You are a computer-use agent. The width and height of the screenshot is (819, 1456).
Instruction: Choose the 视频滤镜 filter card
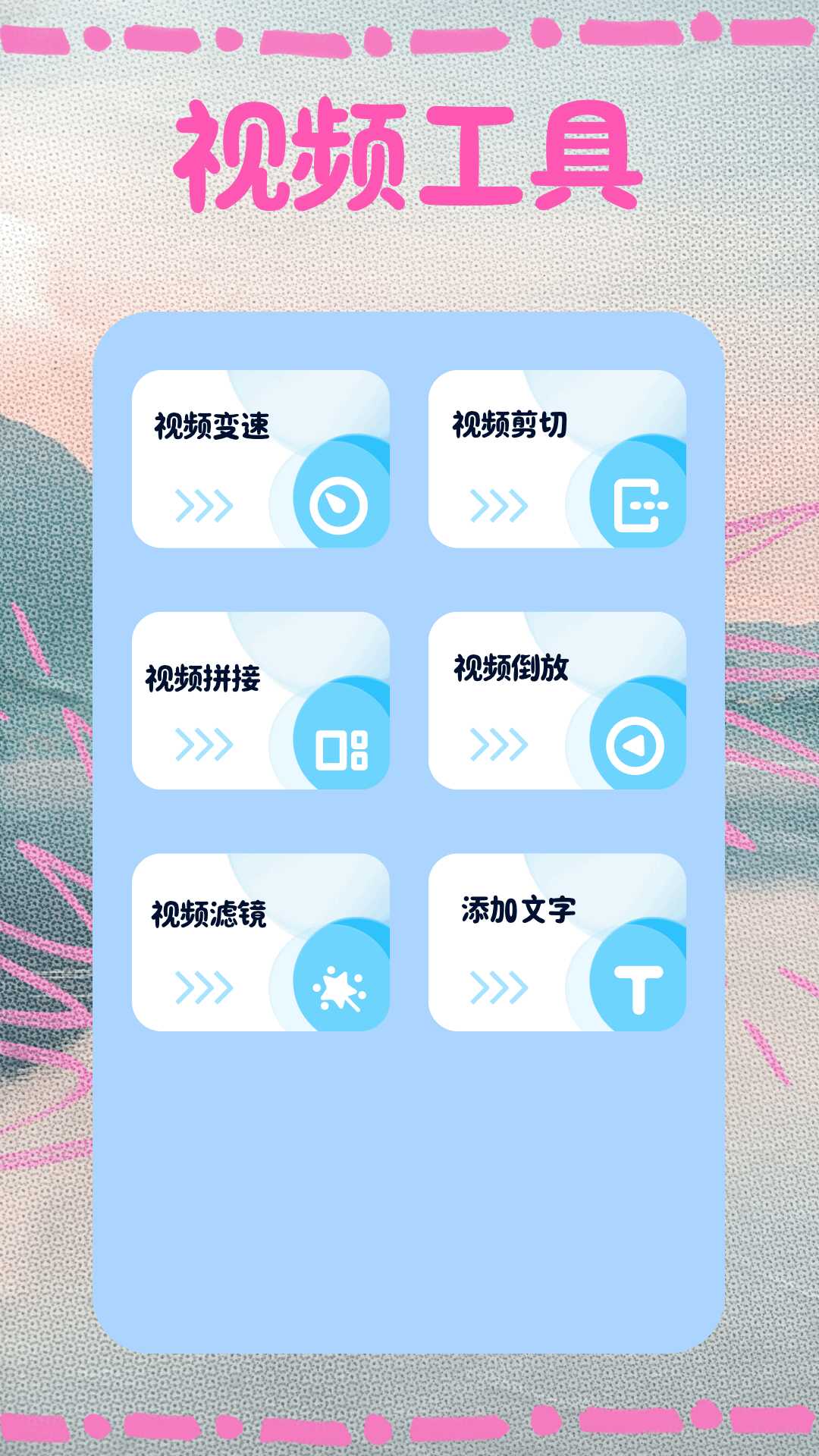[x=260, y=942]
